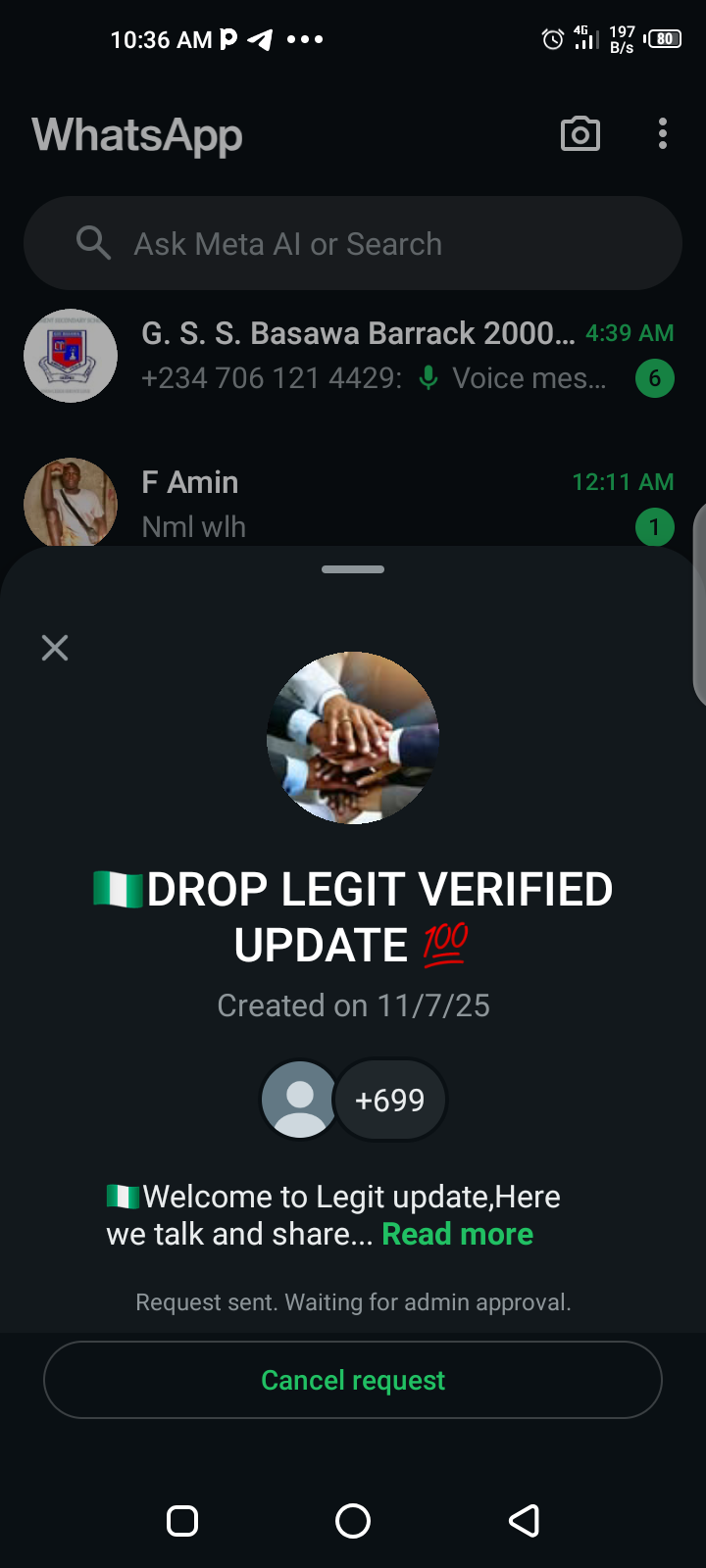The width and height of the screenshot is (706, 1568).
Task: Close the group invite sheet
Action: 55,648
